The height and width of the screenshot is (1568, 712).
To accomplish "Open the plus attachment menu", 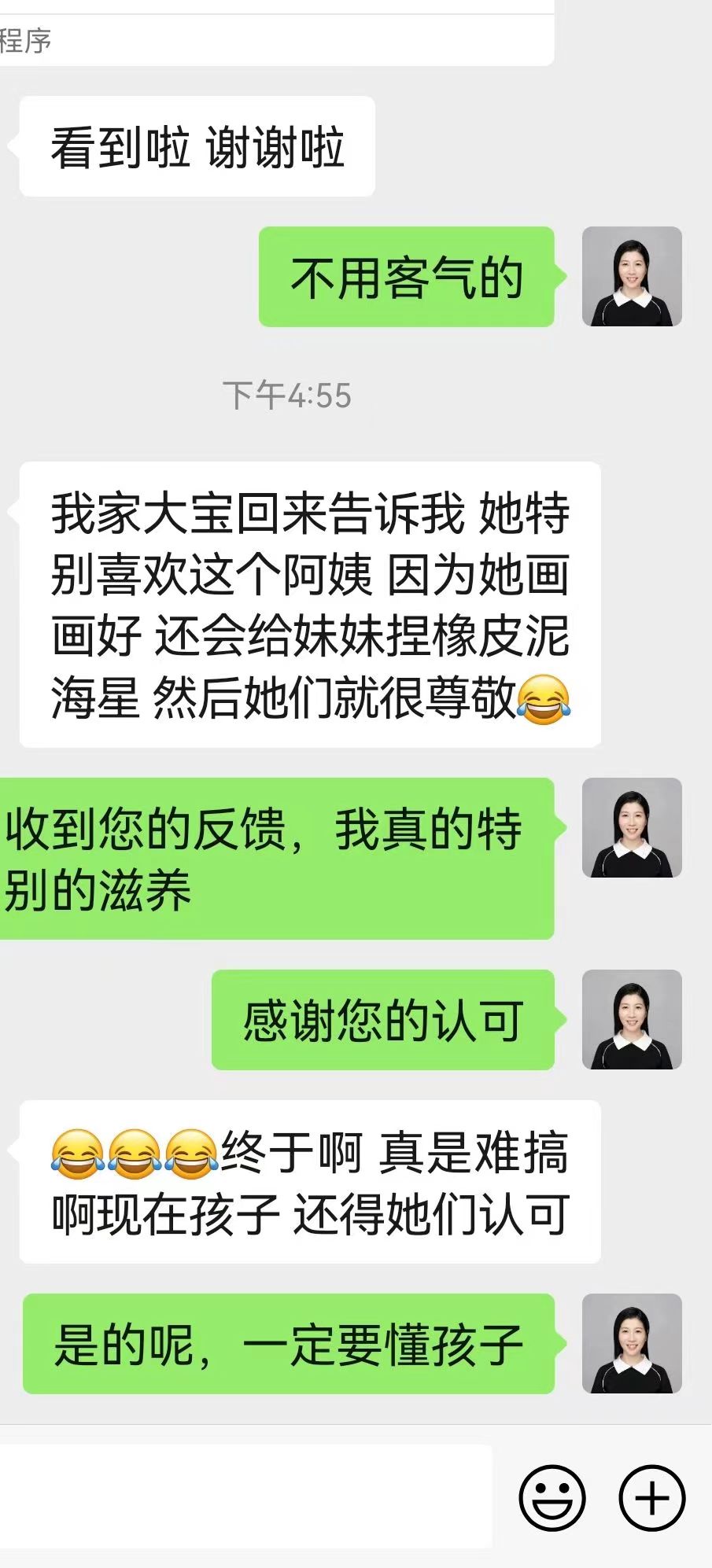I will [651, 1498].
